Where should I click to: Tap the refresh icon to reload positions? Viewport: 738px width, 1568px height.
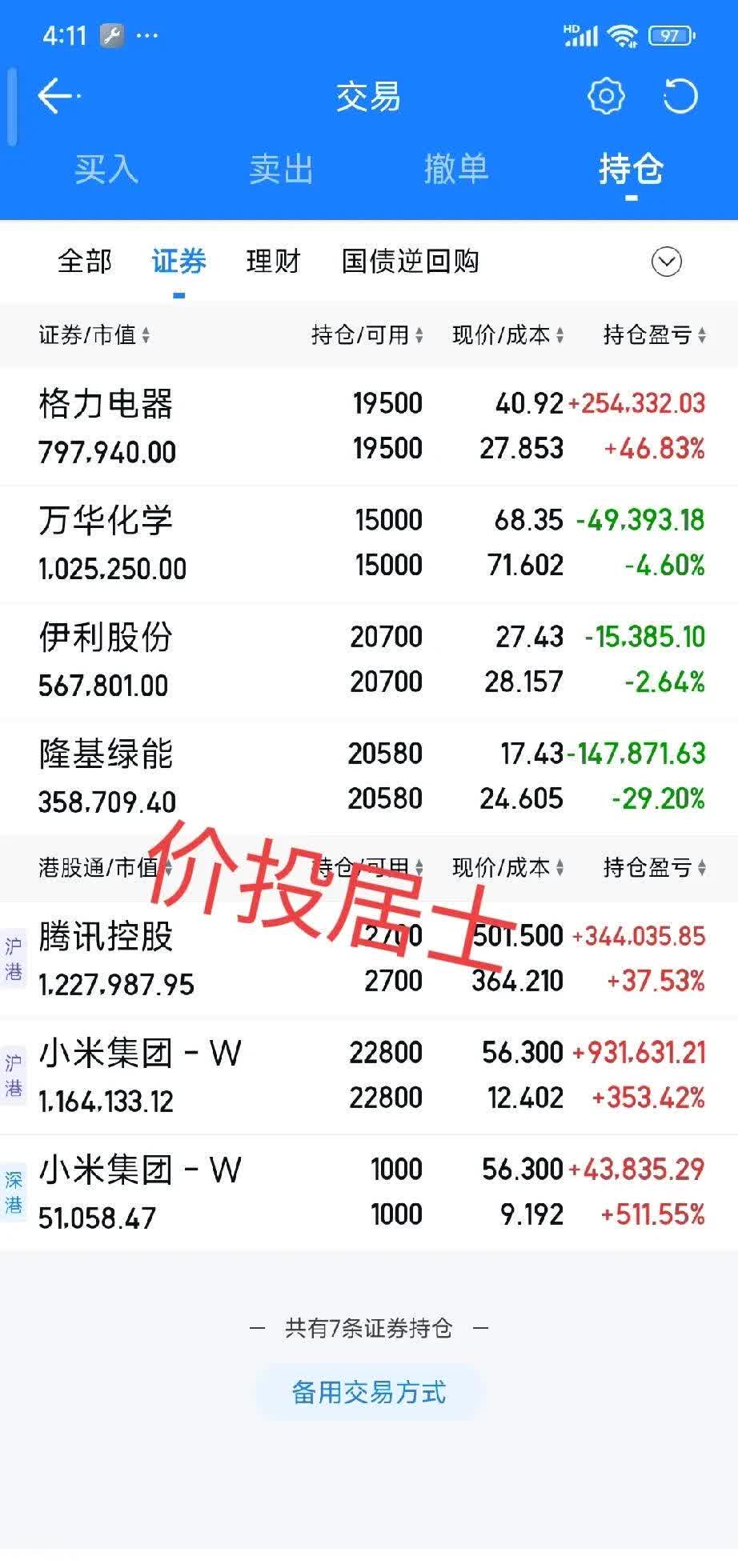[681, 96]
